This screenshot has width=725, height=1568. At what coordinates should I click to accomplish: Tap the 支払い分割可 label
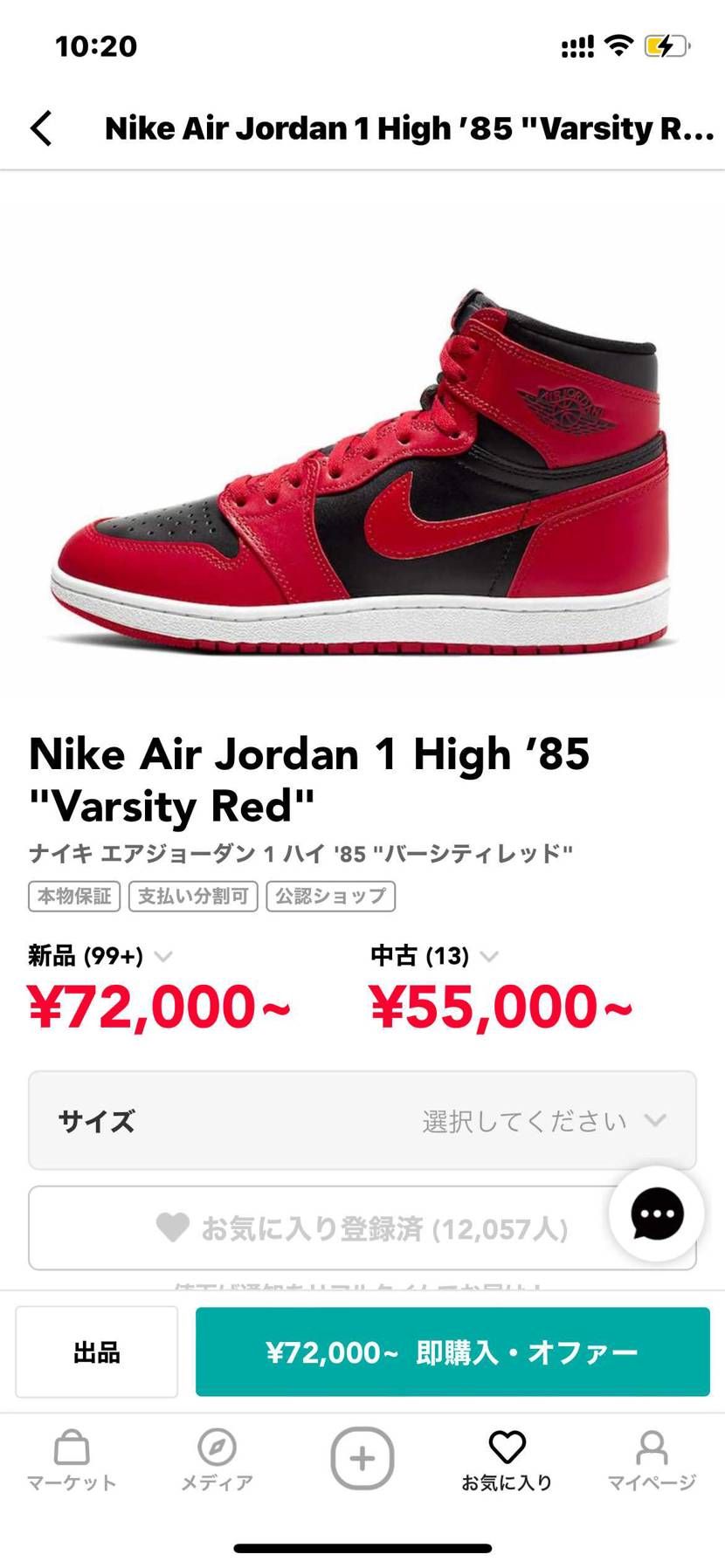pyautogui.click(x=191, y=896)
